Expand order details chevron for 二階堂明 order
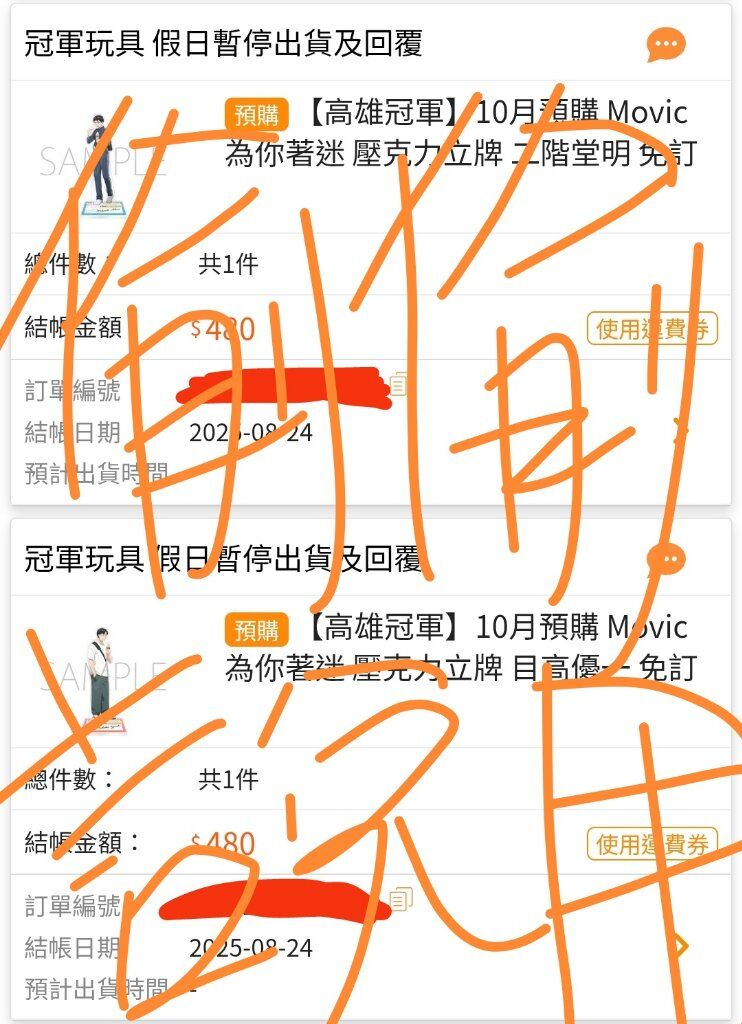 [682, 431]
